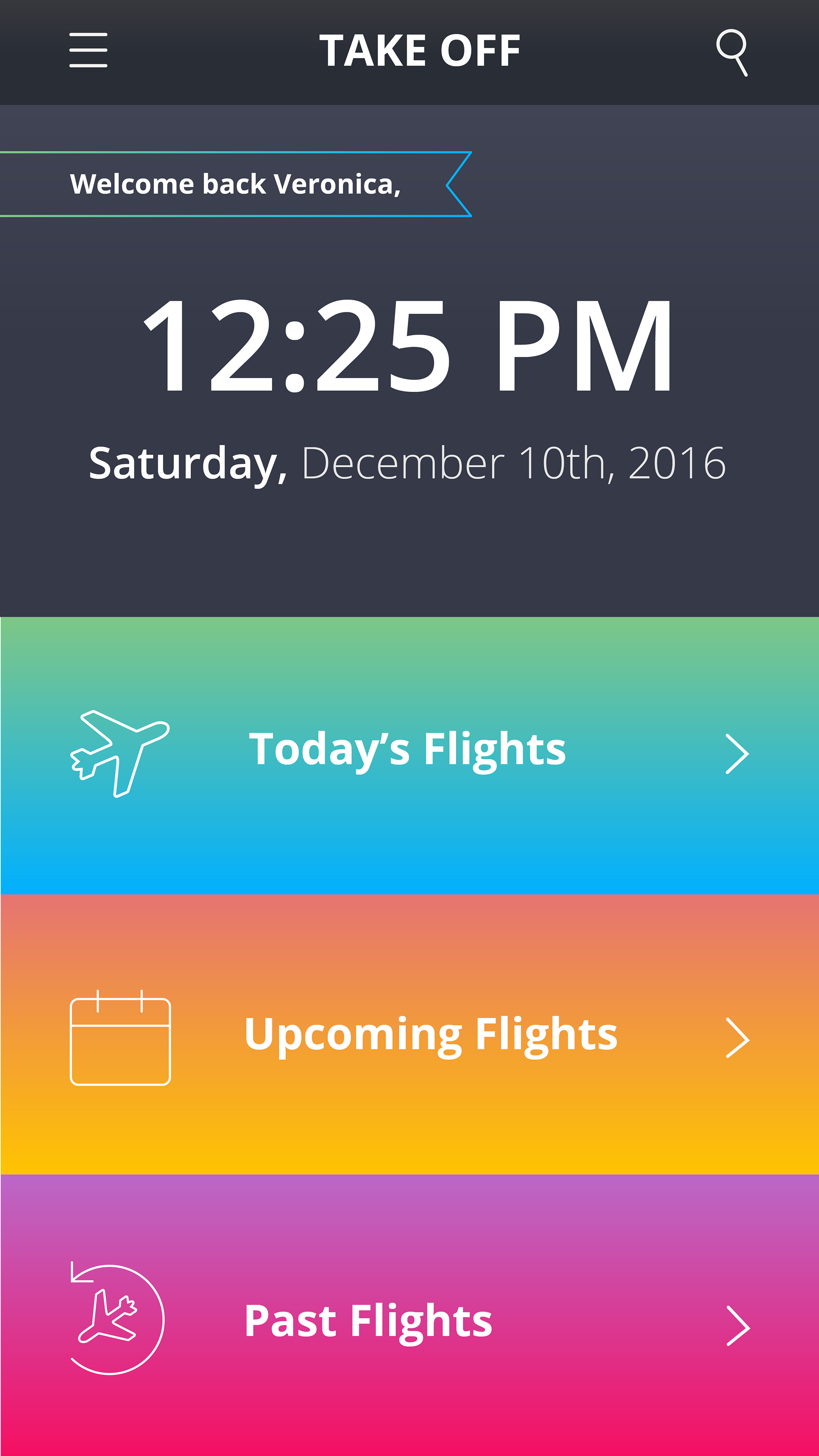Open the hamburger menu
819x1456 pixels.
point(88,50)
